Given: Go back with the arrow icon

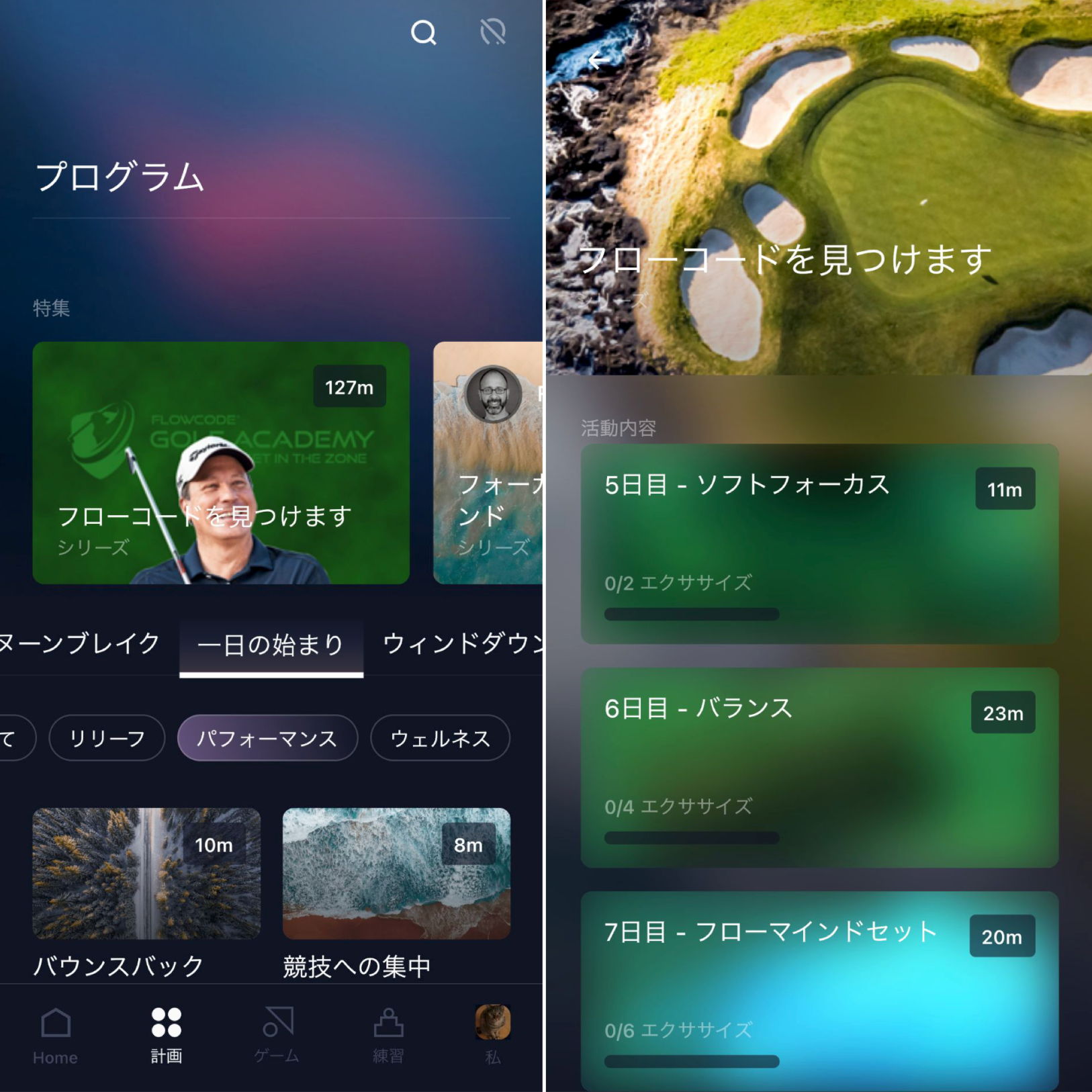Looking at the screenshot, I should [598, 61].
